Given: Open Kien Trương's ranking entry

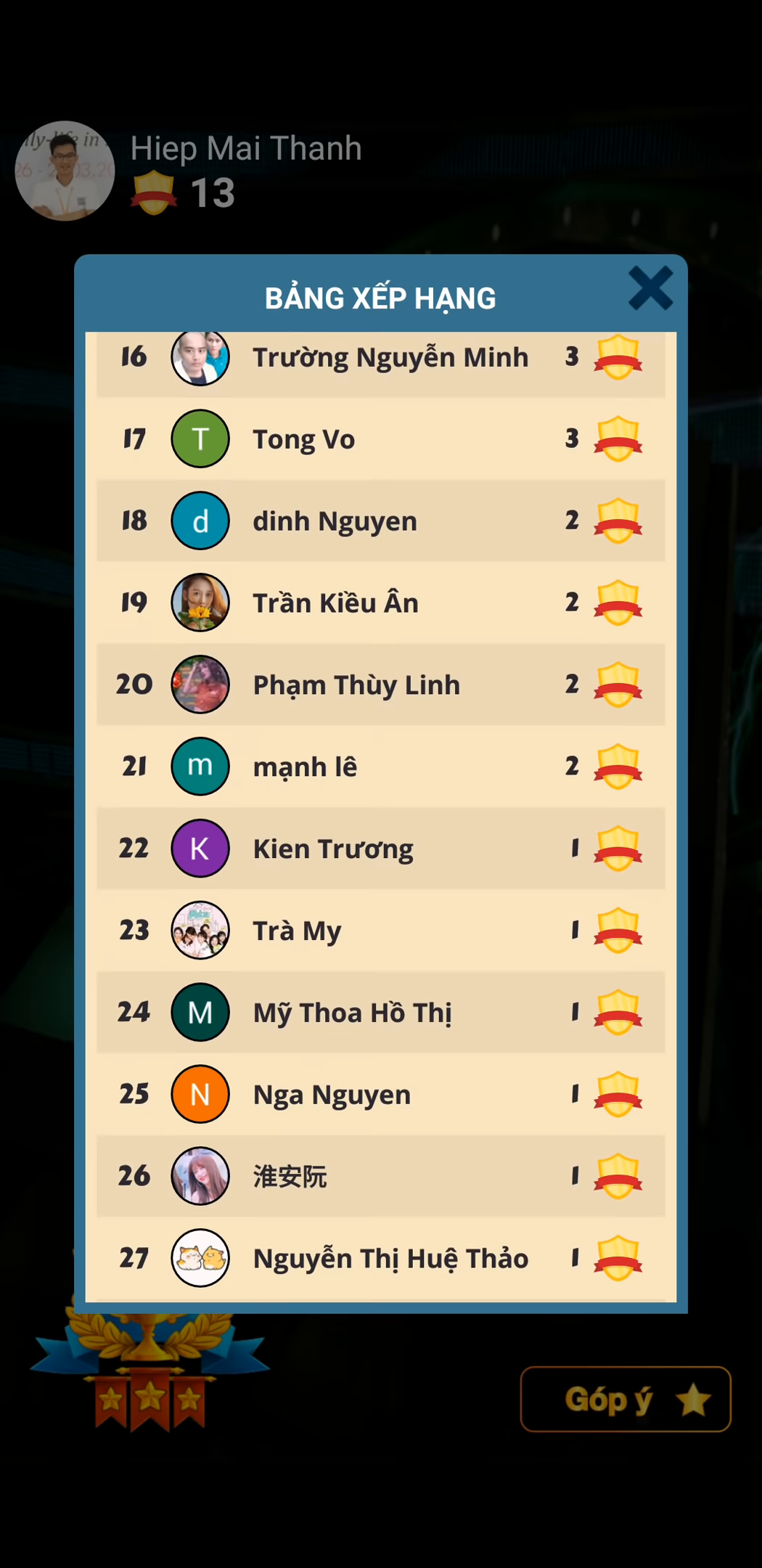Looking at the screenshot, I should tap(380, 849).
